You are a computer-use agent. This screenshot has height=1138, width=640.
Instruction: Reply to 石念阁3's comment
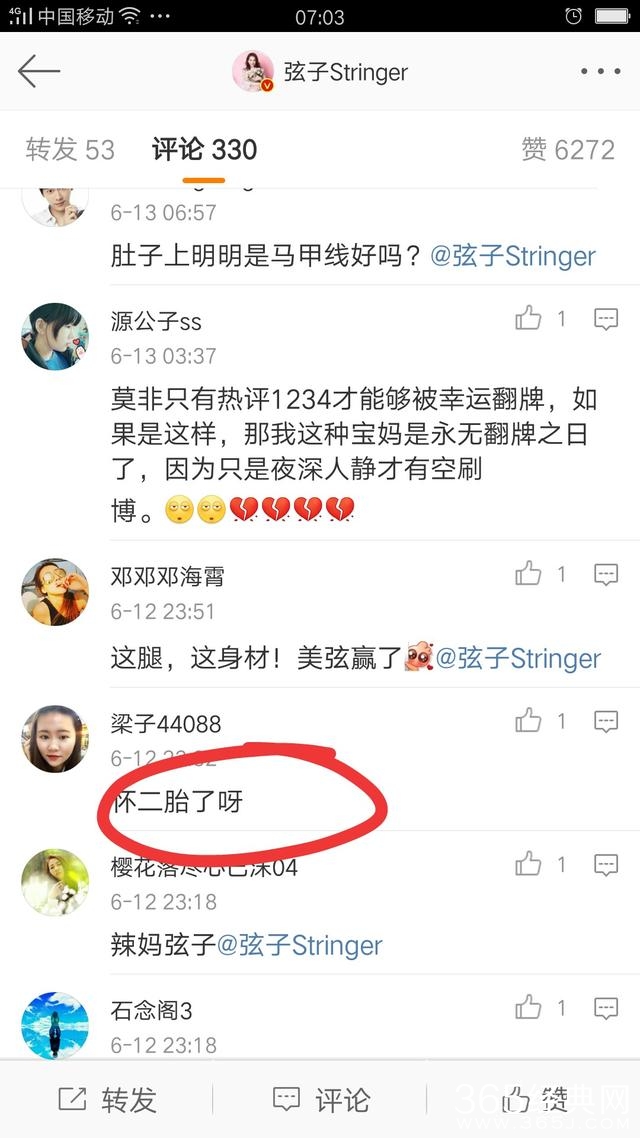point(606,1008)
